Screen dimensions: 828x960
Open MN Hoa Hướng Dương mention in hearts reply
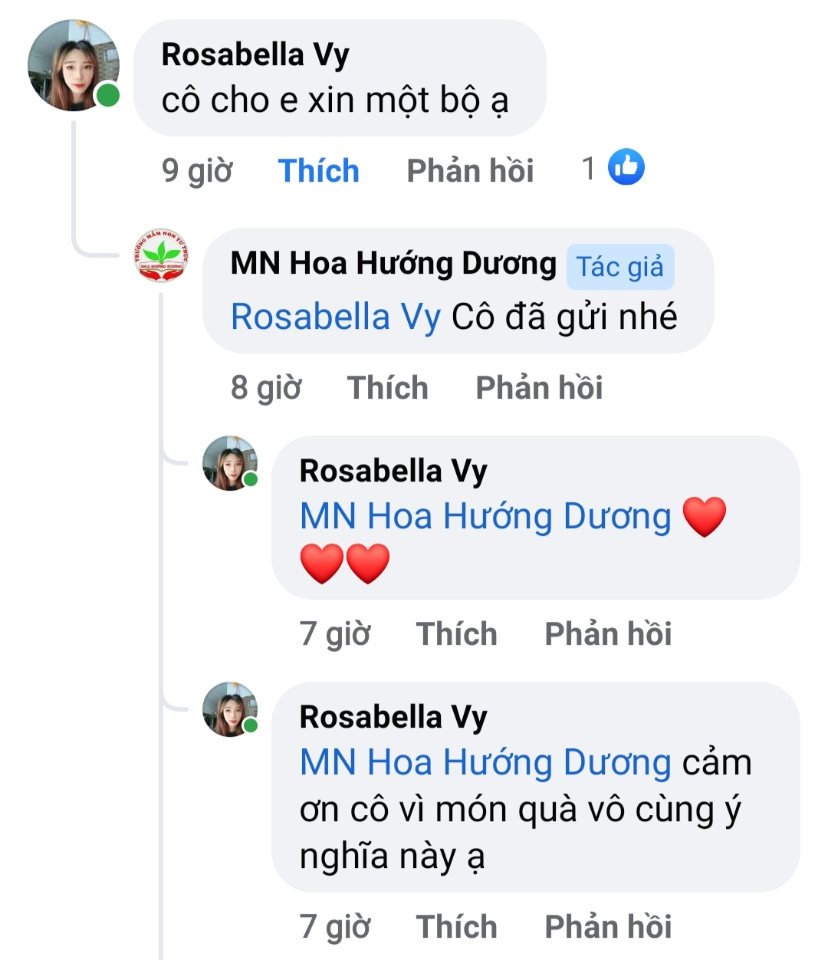pos(485,517)
